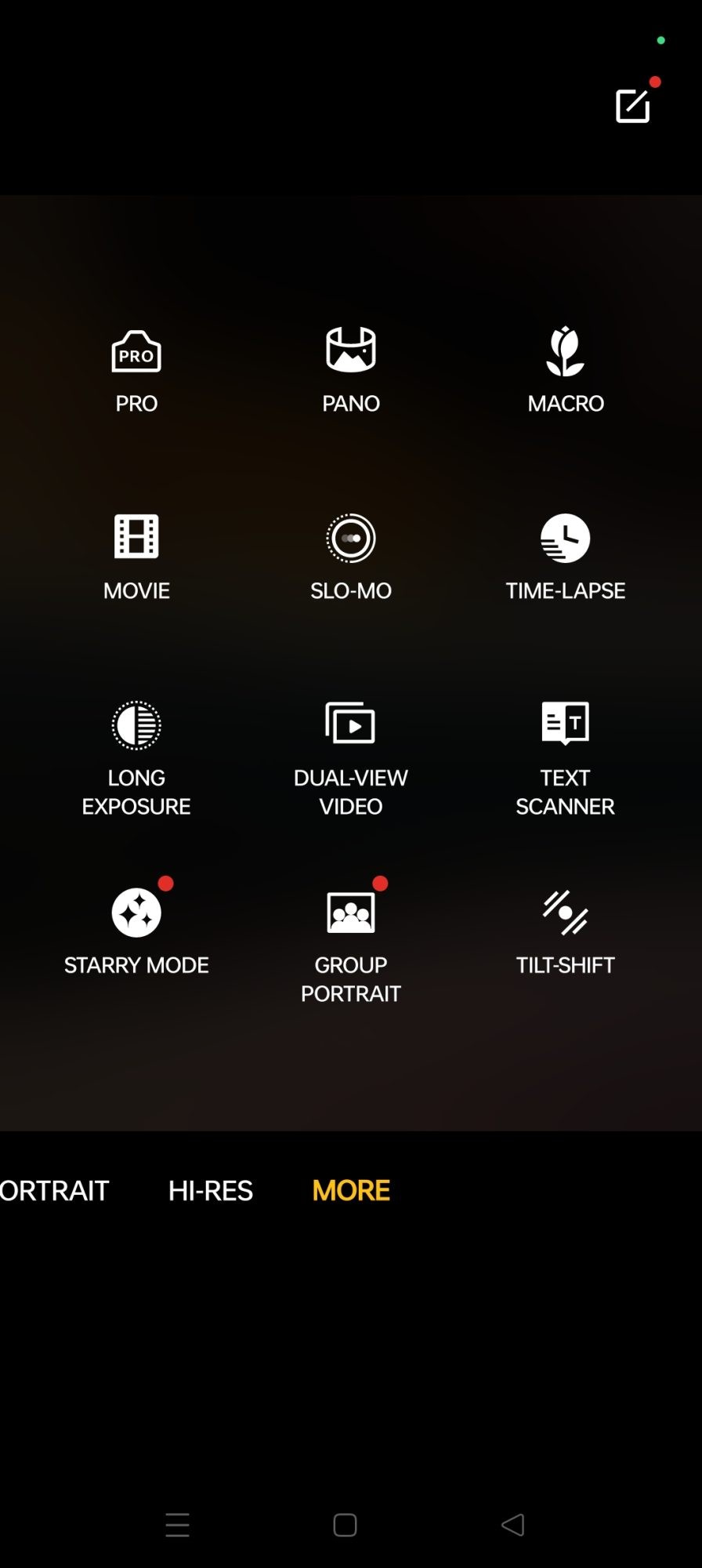Open LONG EXPOSURE mode
Image resolution: width=702 pixels, height=1568 pixels.
pos(136,757)
